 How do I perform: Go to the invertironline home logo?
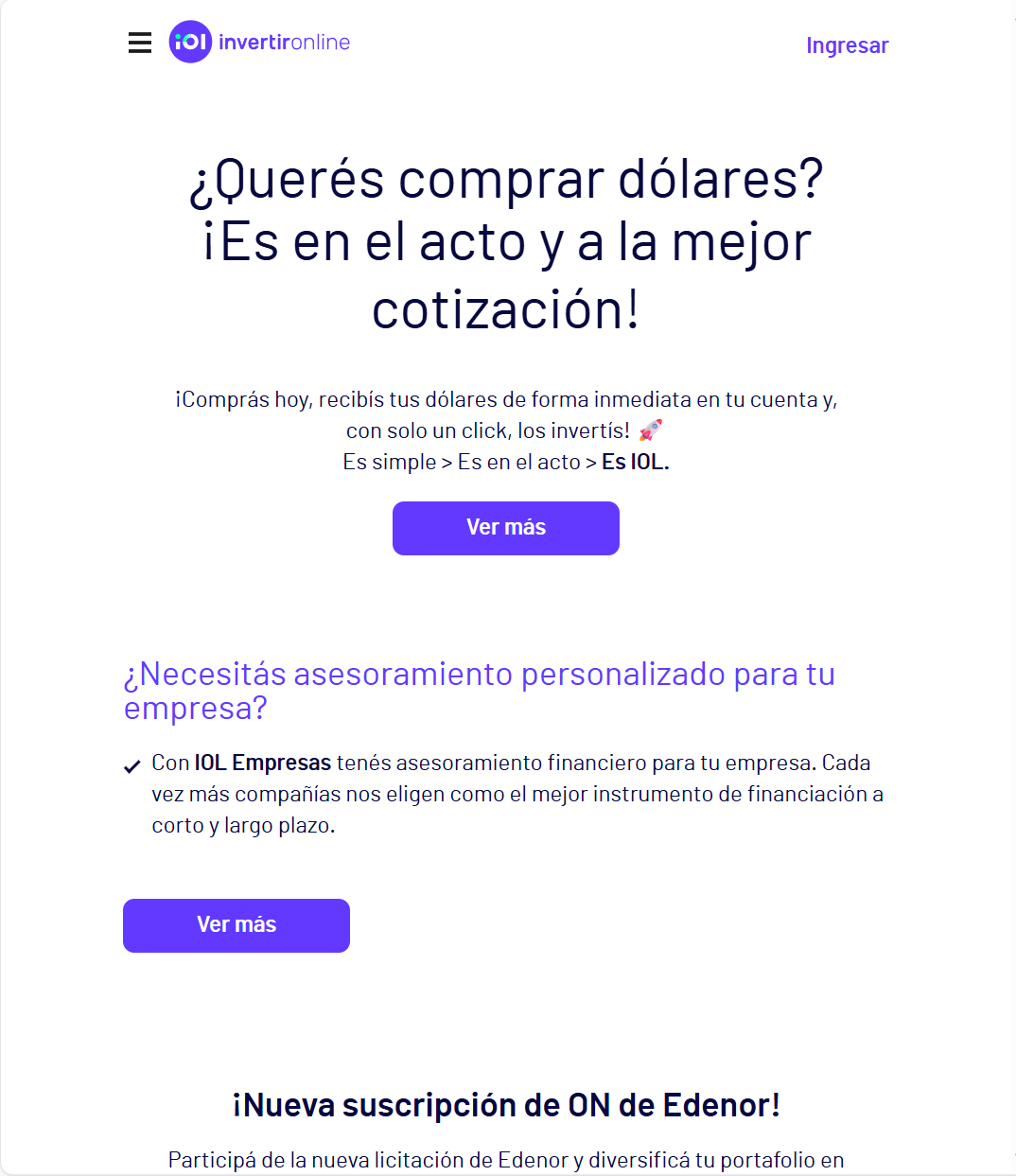[259, 43]
